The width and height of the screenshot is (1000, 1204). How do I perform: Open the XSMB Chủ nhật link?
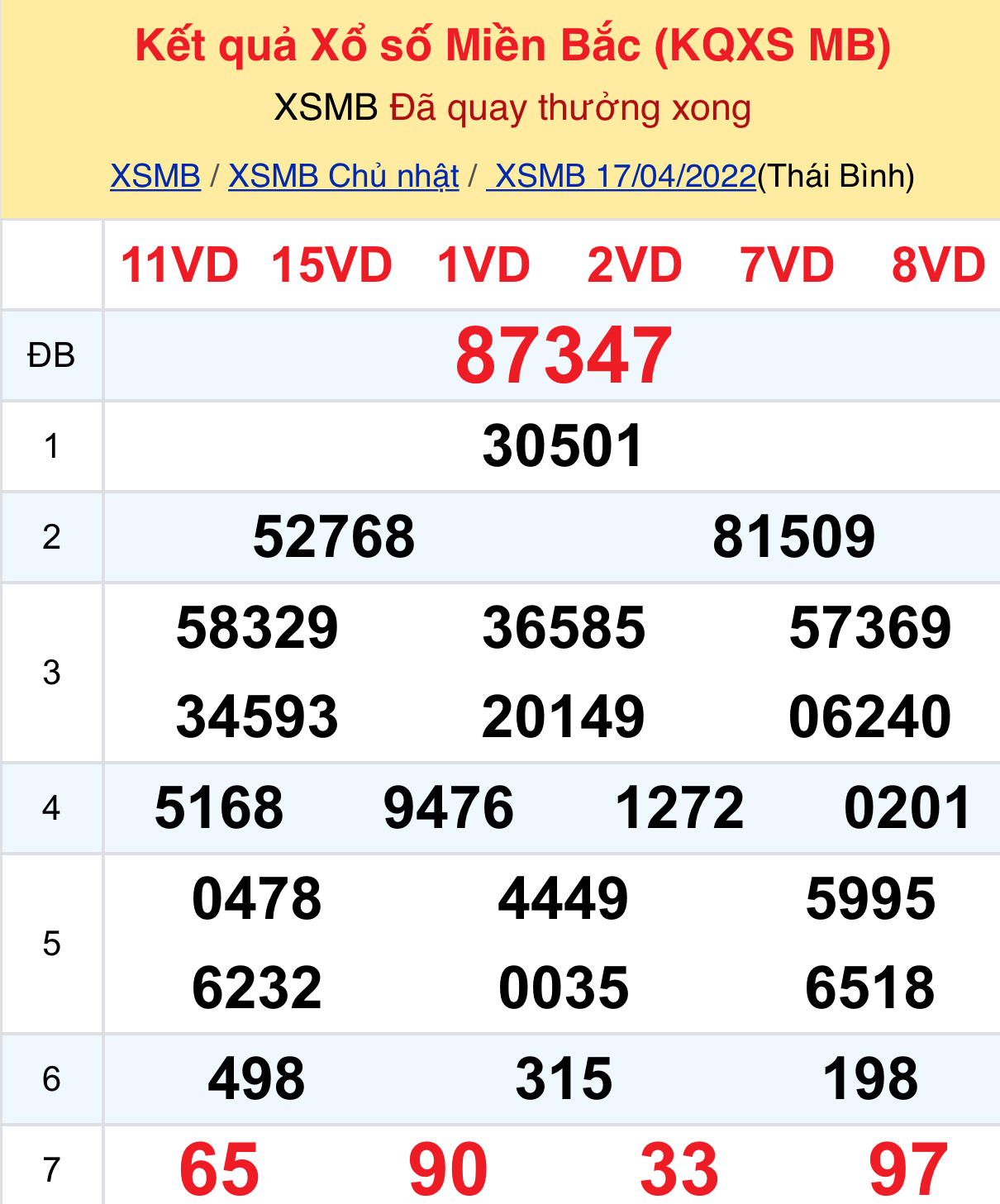pos(343,176)
